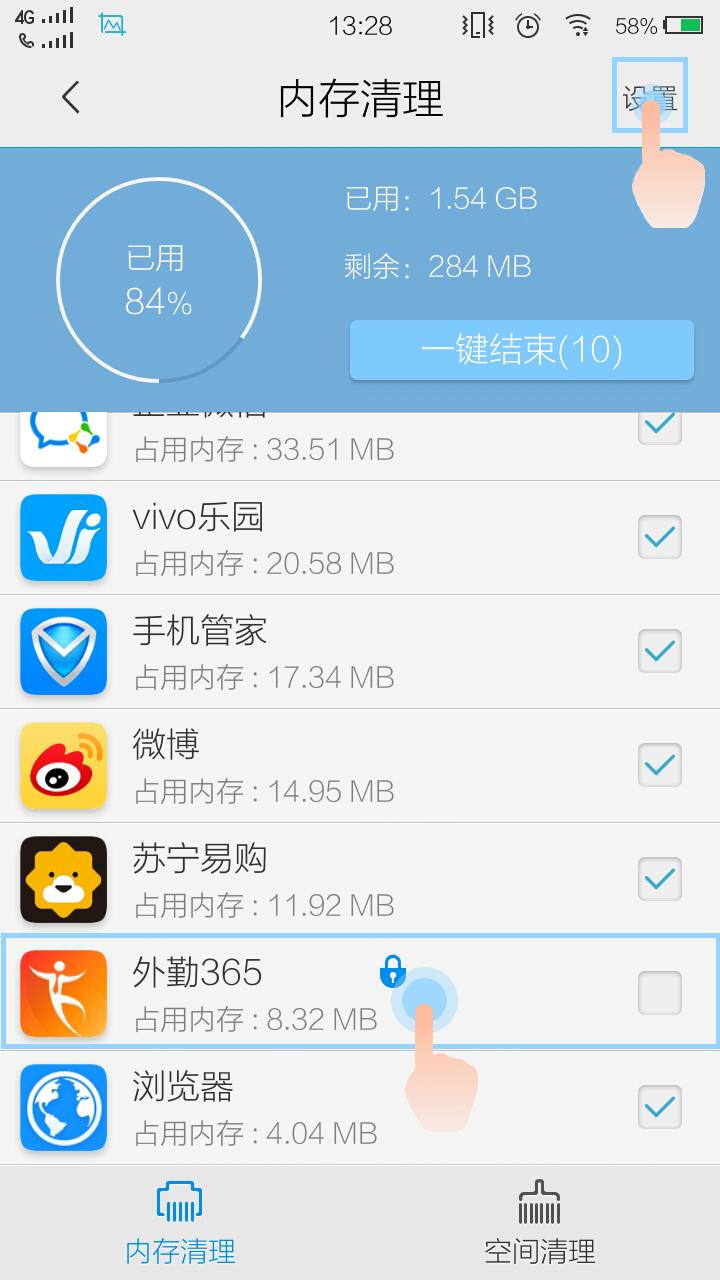
Task: Switch to the 空间清理 tab
Action: point(539,1225)
